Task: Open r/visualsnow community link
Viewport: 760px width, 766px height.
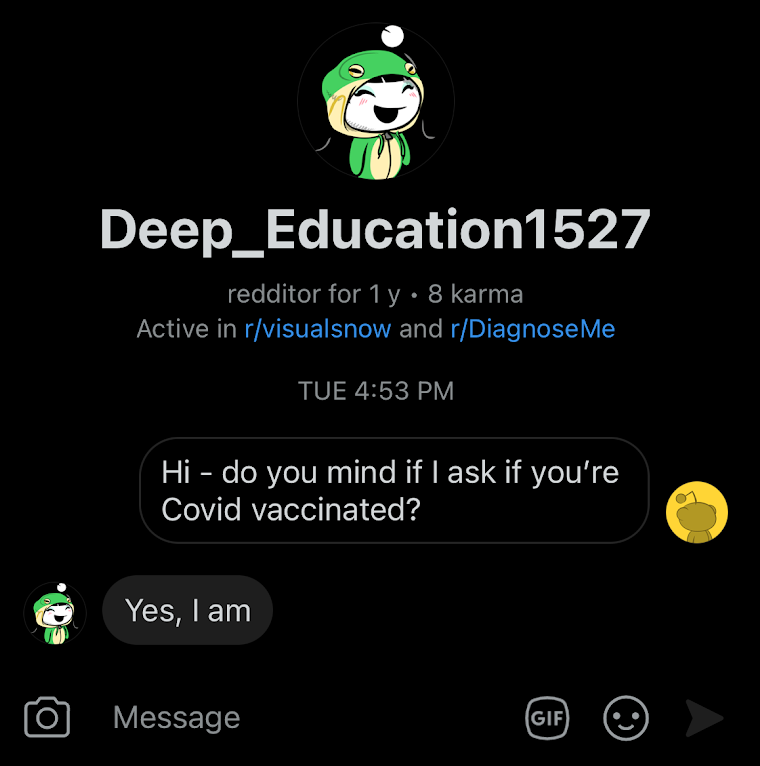Action: coord(317,329)
